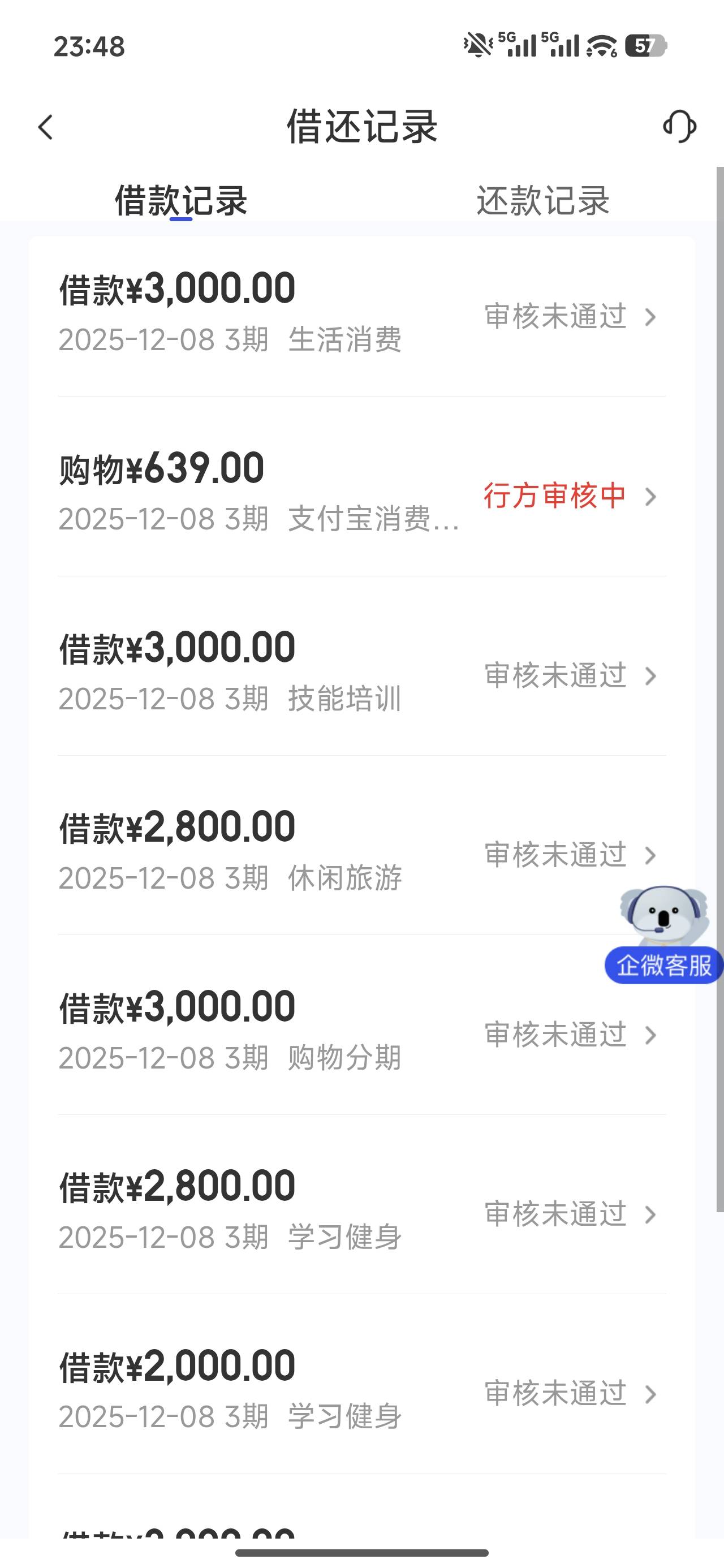
Task: Open the customer service headset icon
Action: coord(679,127)
